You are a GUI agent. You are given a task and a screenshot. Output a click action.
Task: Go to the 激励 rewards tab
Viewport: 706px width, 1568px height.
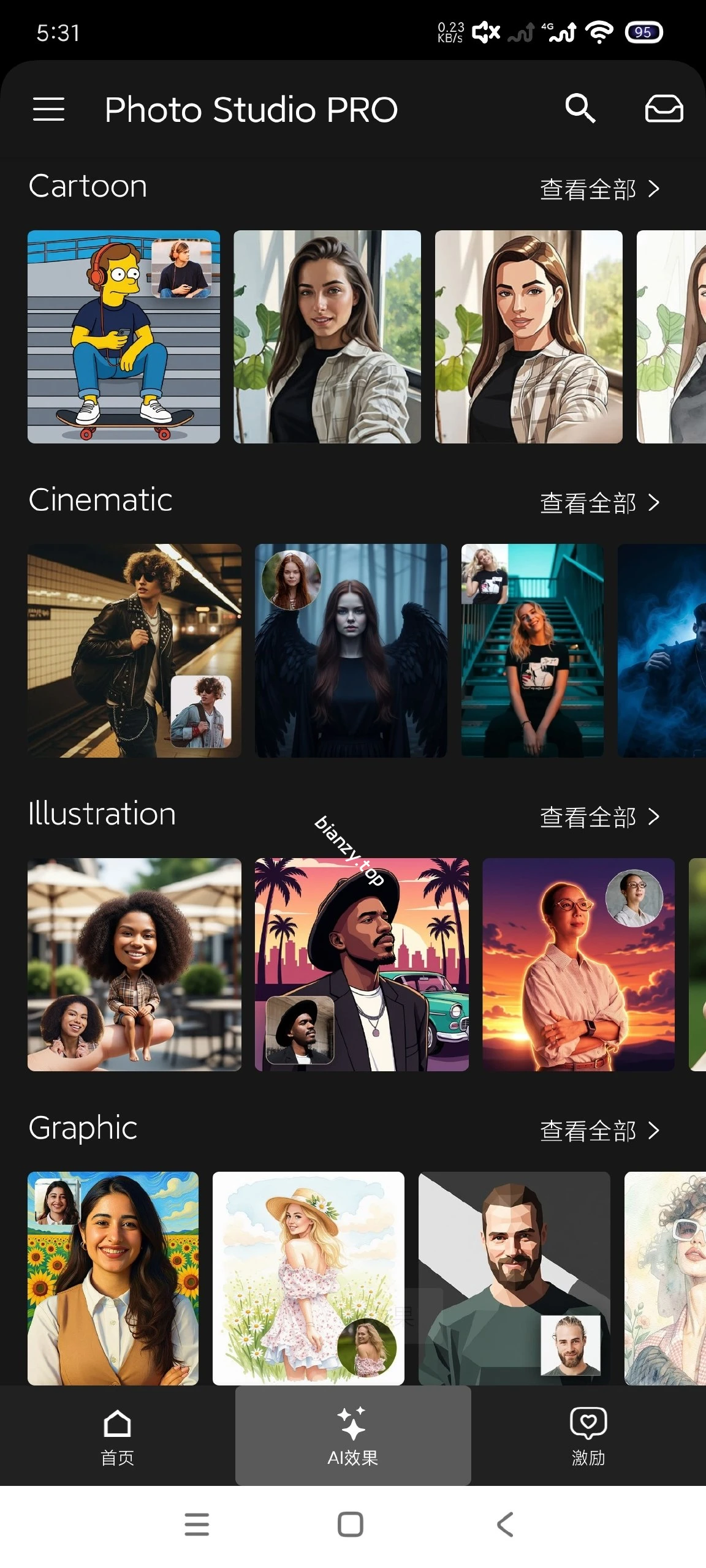[588, 1436]
